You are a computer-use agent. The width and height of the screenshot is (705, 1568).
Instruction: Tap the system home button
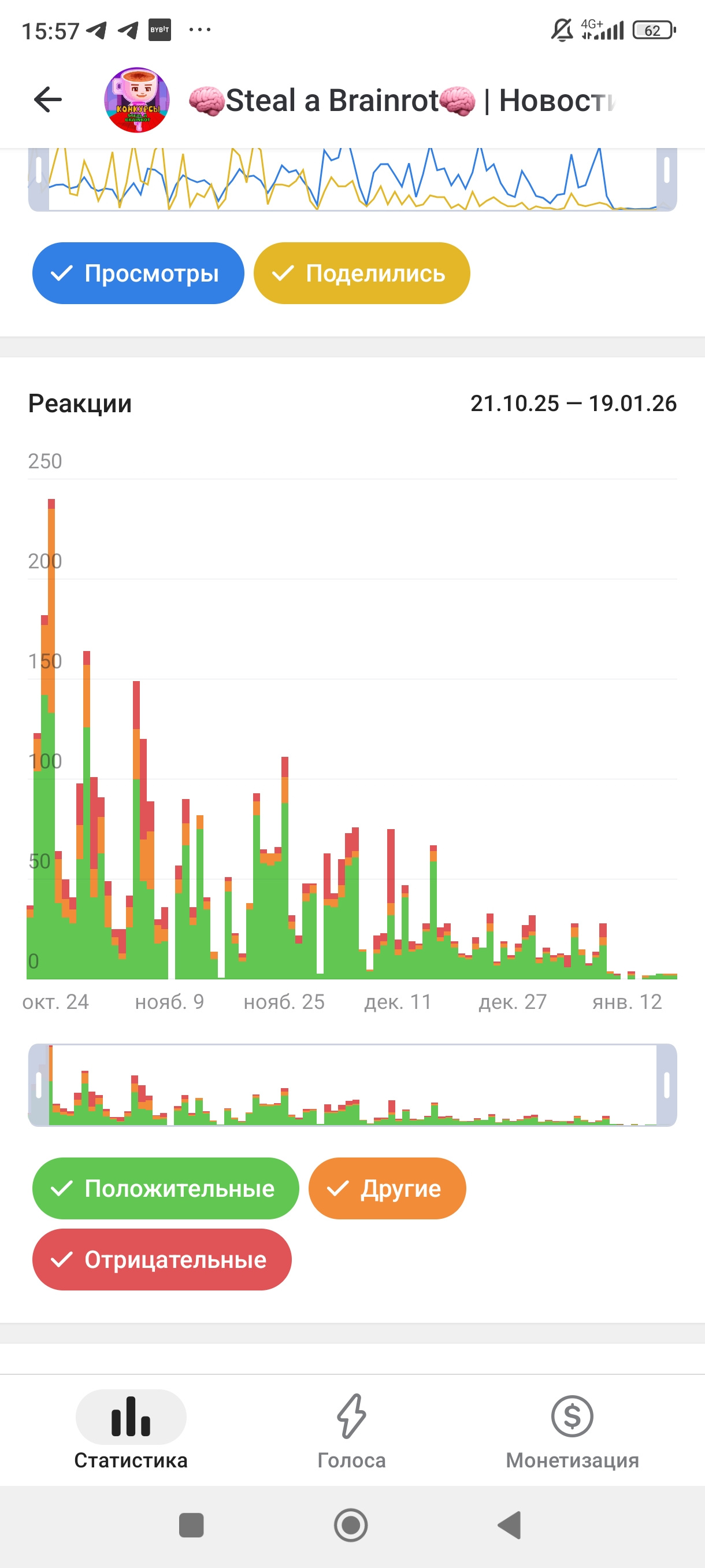351,1525
